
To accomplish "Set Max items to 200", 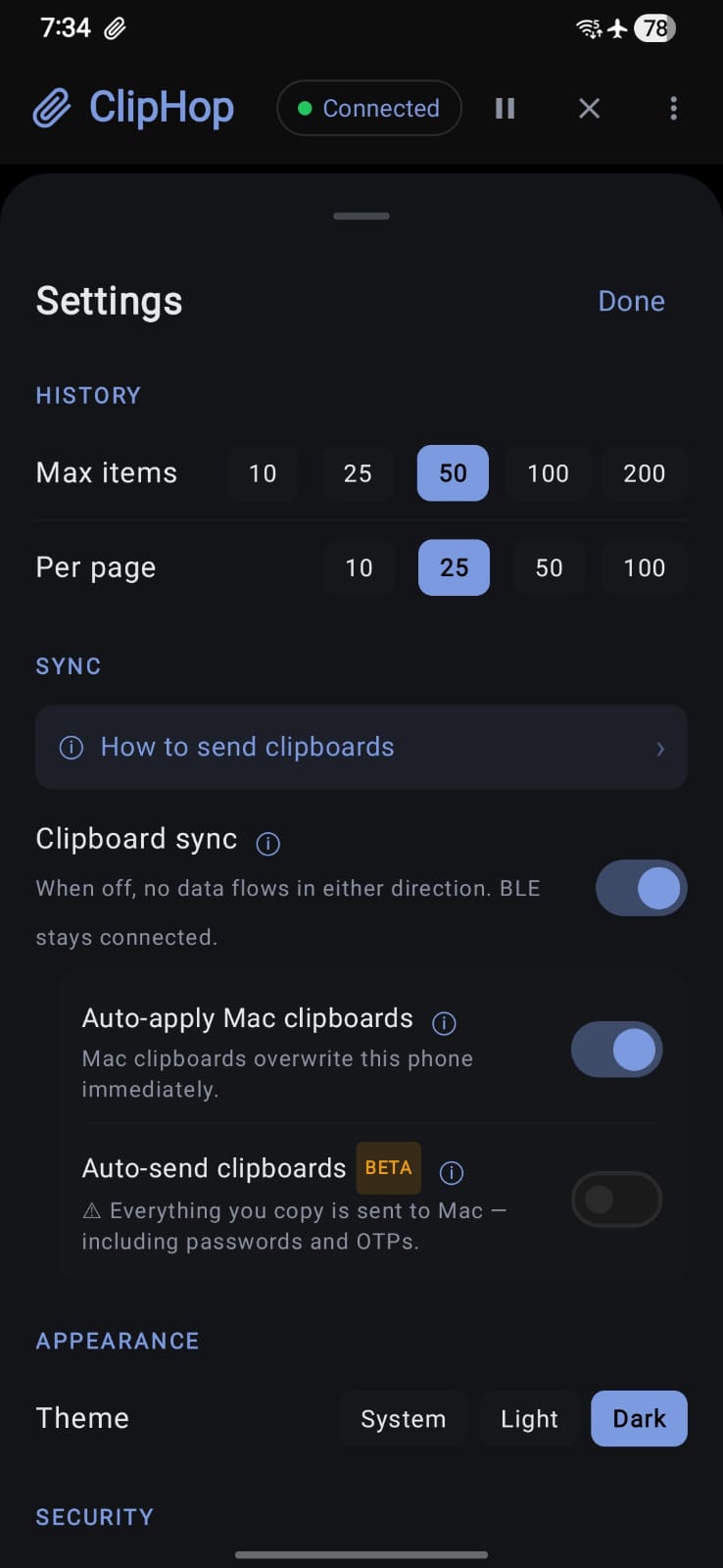I will click(644, 473).
